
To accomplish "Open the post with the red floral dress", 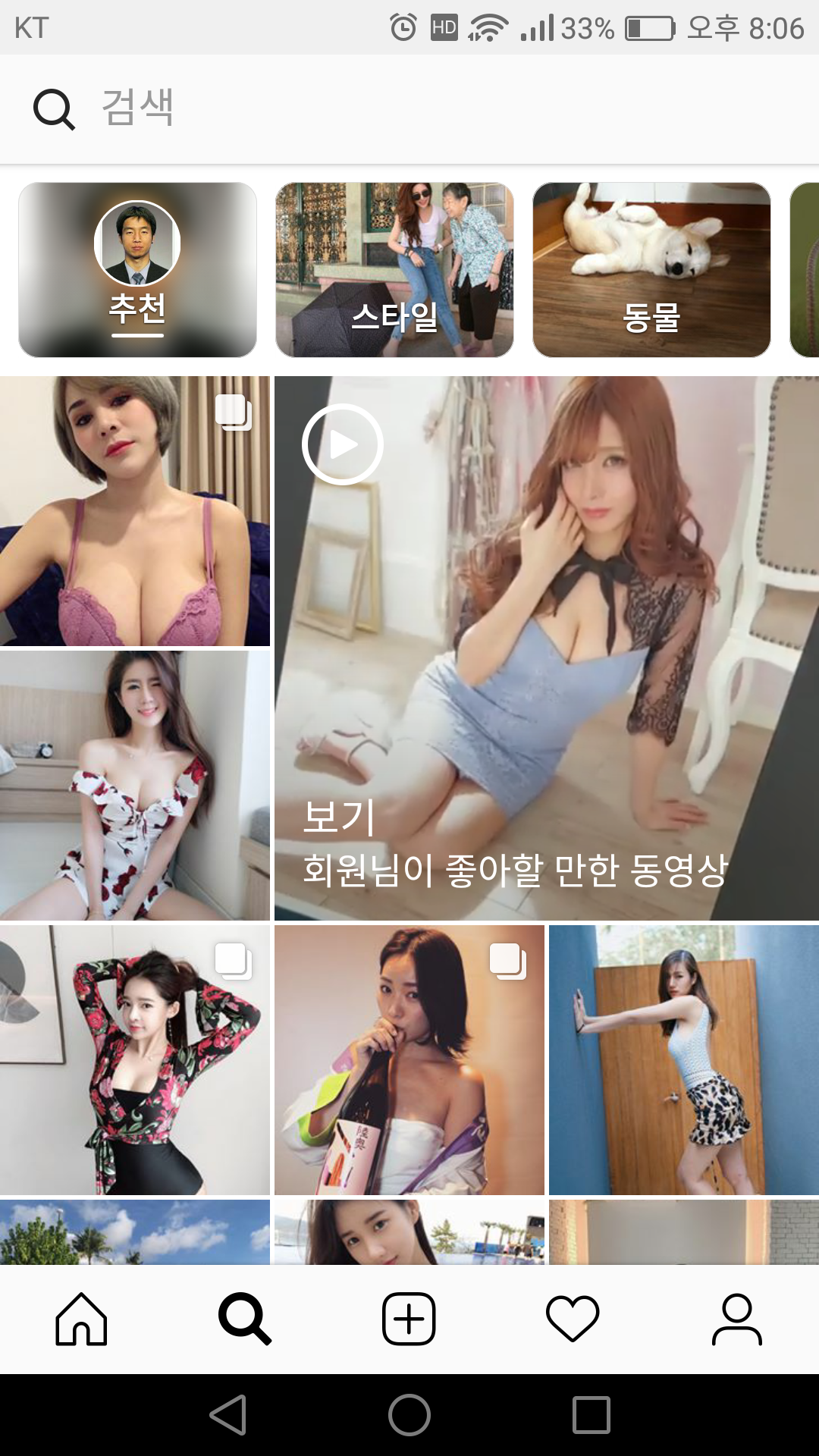I will 135,786.
